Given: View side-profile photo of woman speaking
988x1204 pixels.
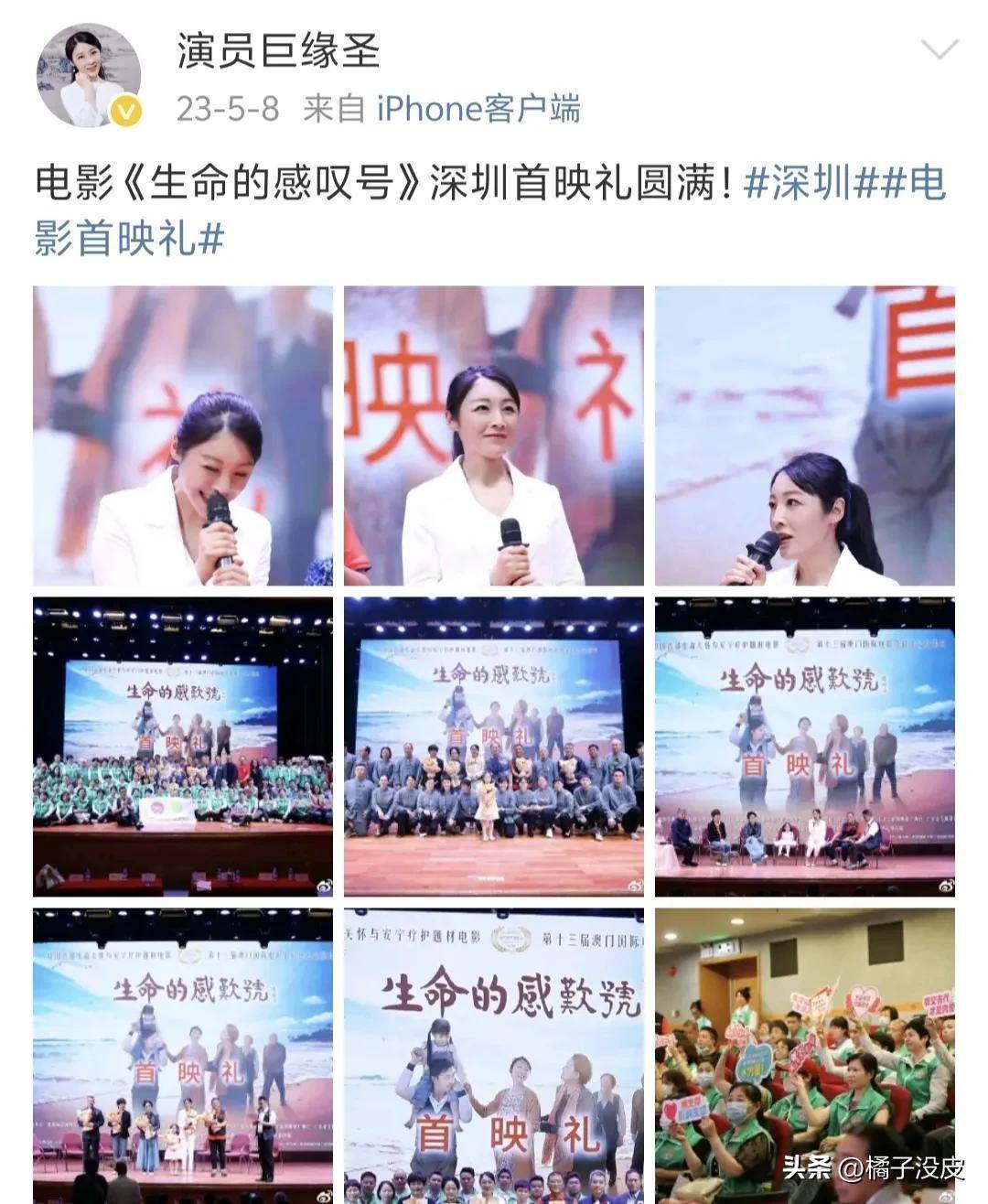Looking at the screenshot, I should [804, 435].
